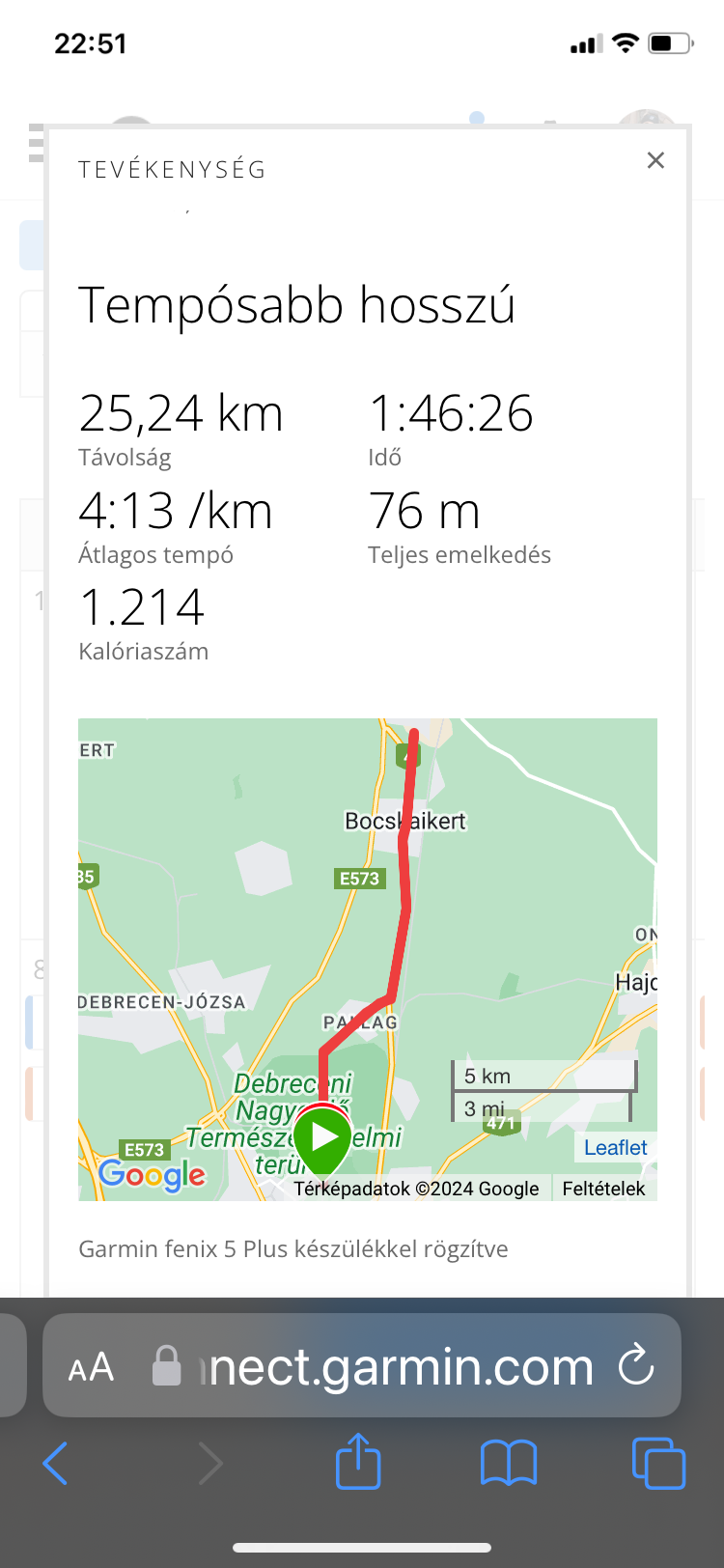Share this page via share sheet
This screenshot has width=724, height=1568.
pyautogui.click(x=358, y=1462)
